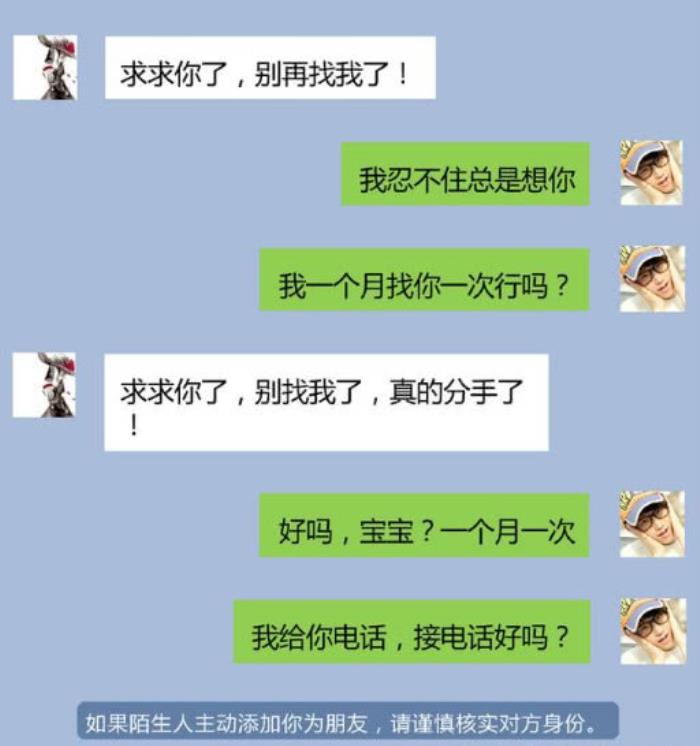Open sender's avatar beside '求求你了，别再找我了！'
The width and height of the screenshot is (700, 746).
[x=45, y=67]
